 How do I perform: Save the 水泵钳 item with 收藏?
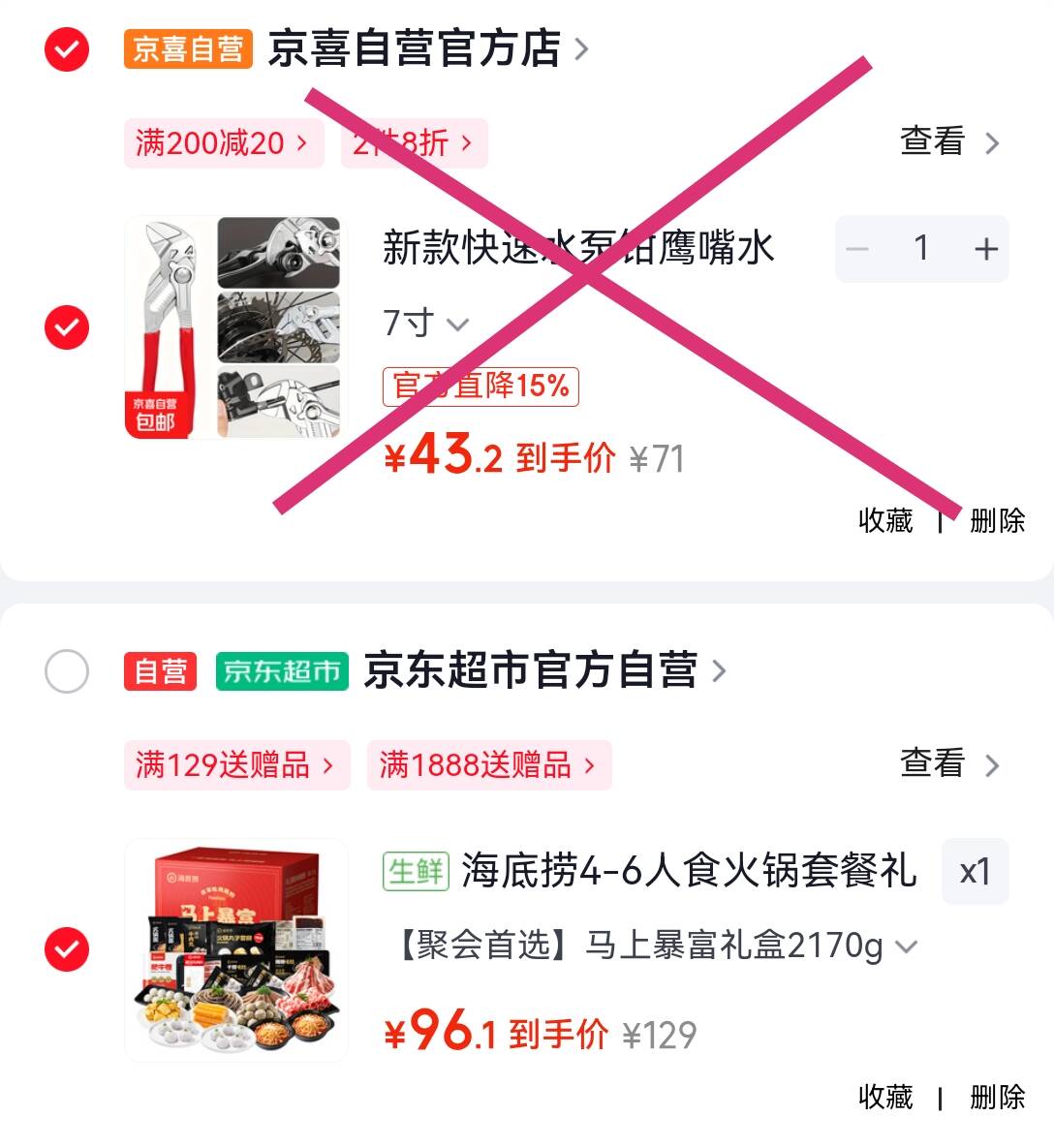click(885, 521)
